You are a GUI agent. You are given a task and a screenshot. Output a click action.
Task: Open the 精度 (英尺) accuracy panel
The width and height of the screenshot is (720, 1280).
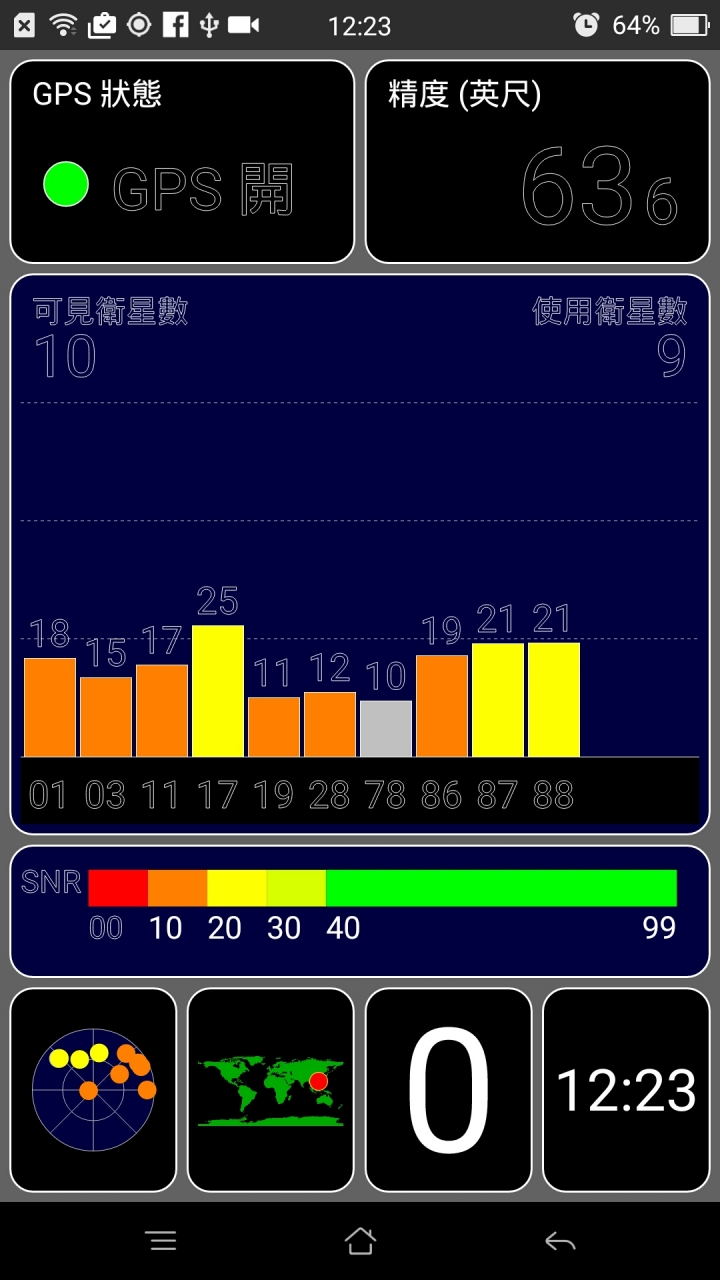(x=538, y=161)
